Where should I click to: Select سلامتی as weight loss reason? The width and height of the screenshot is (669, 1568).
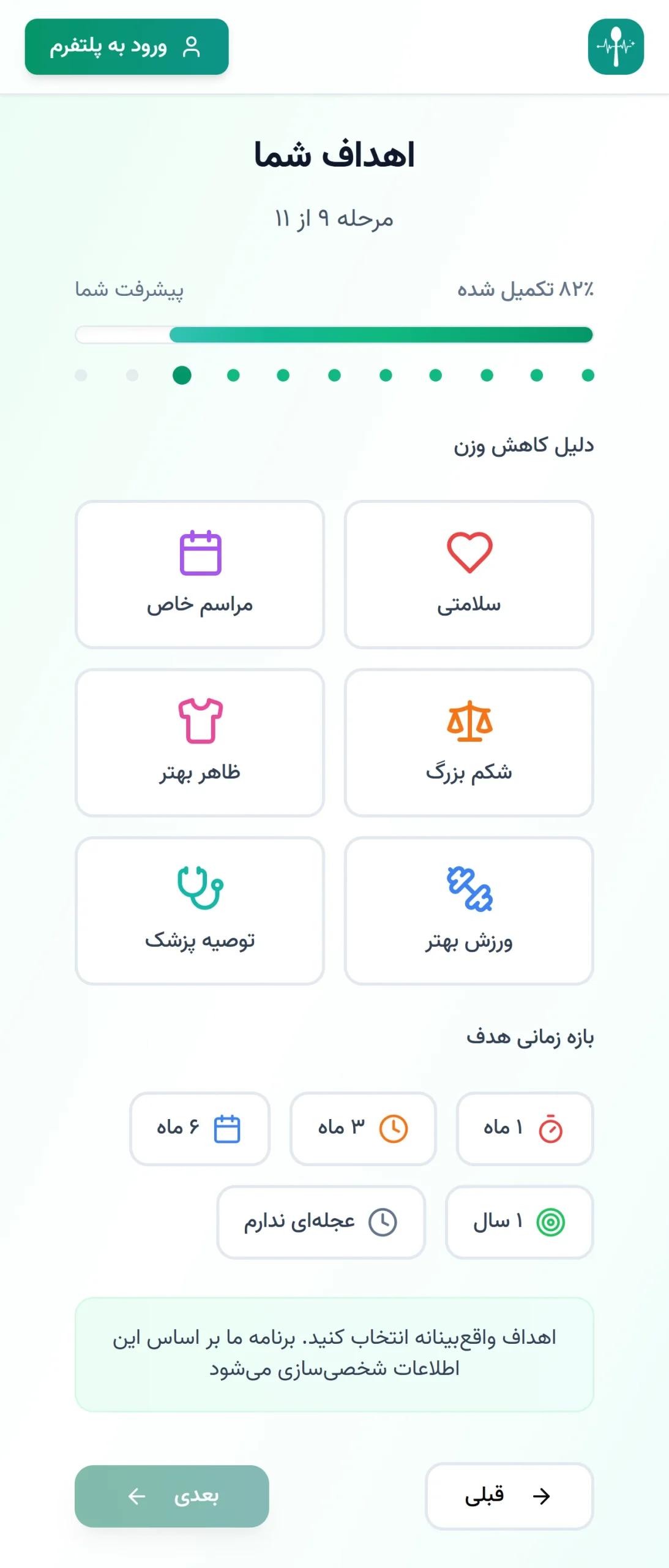469,575
